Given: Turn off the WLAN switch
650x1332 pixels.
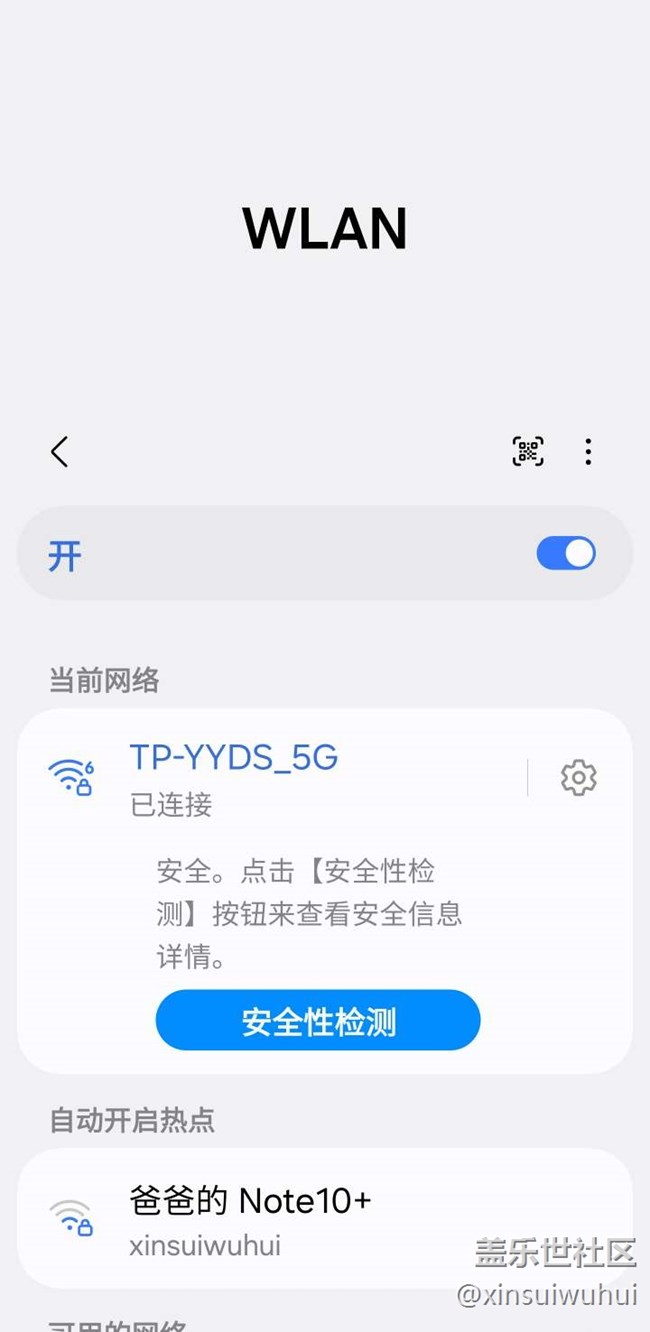Looking at the screenshot, I should pos(566,554).
